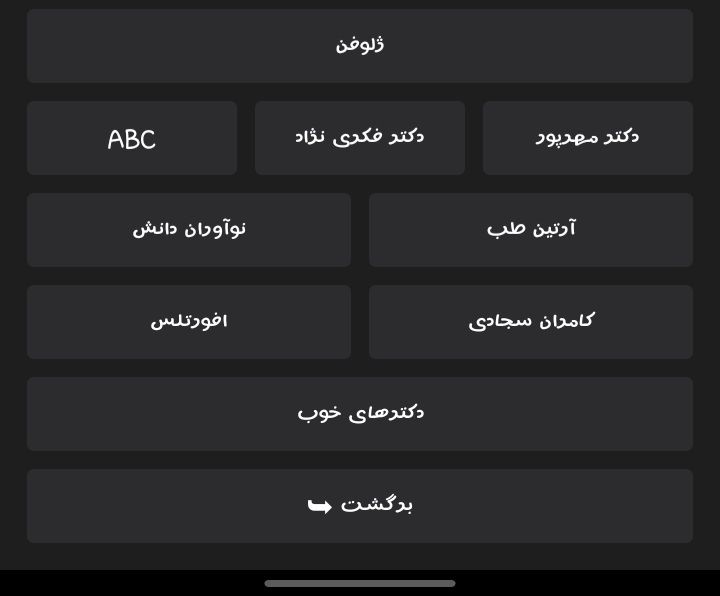
Task: Tap the ABC button
Action: [x=132, y=138]
